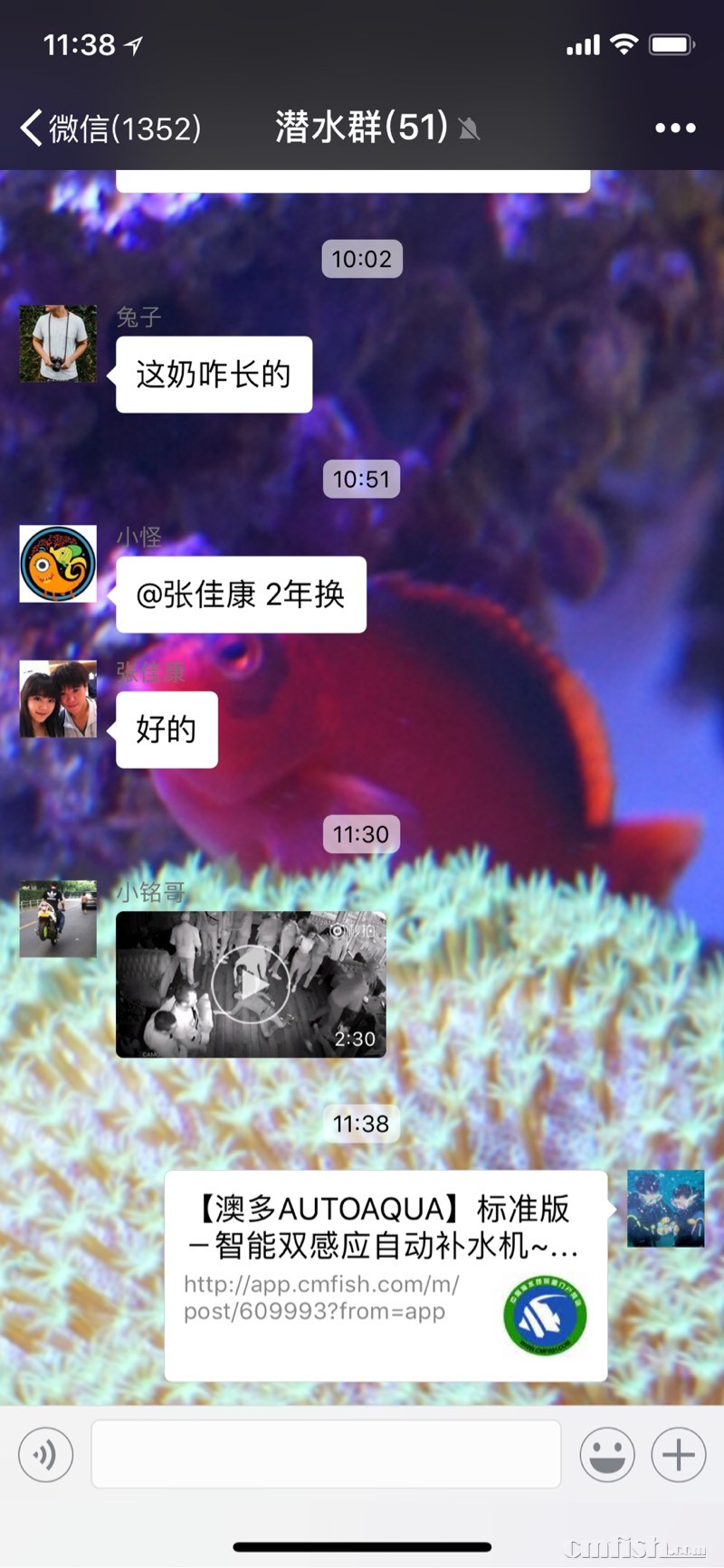
Task: View 张佳康's profile avatar
Action: tap(58, 699)
